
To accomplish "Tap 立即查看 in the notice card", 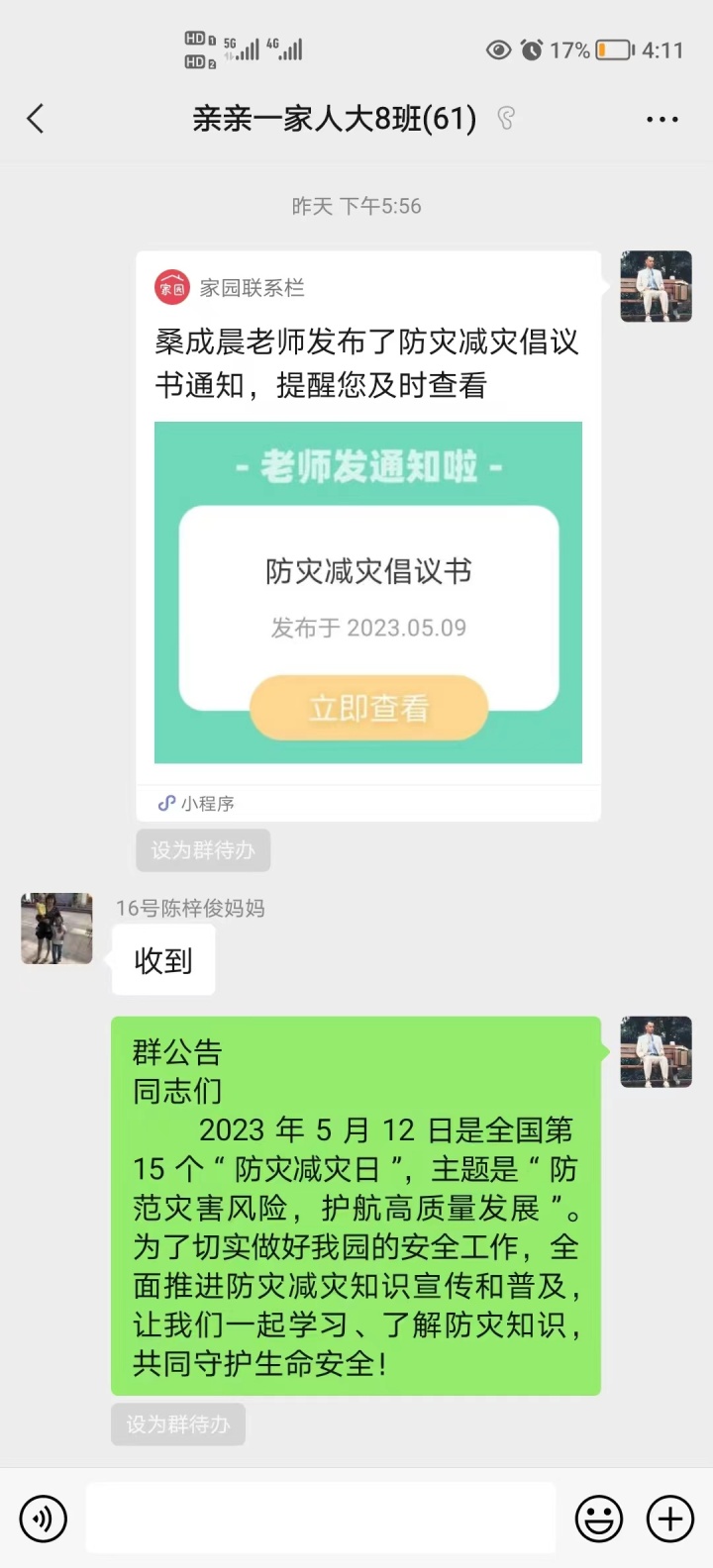I will point(368,708).
